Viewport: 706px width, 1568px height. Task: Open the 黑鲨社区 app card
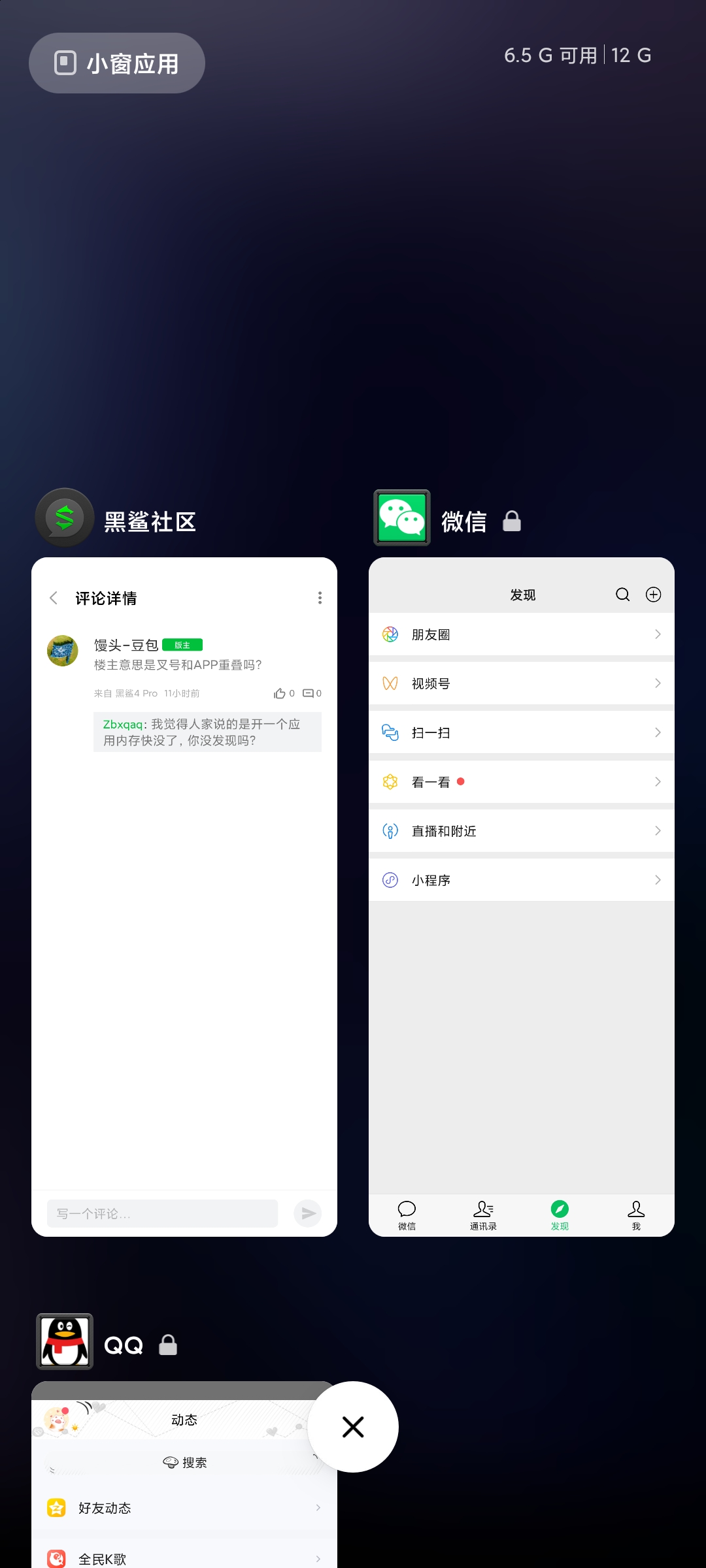[x=184, y=896]
